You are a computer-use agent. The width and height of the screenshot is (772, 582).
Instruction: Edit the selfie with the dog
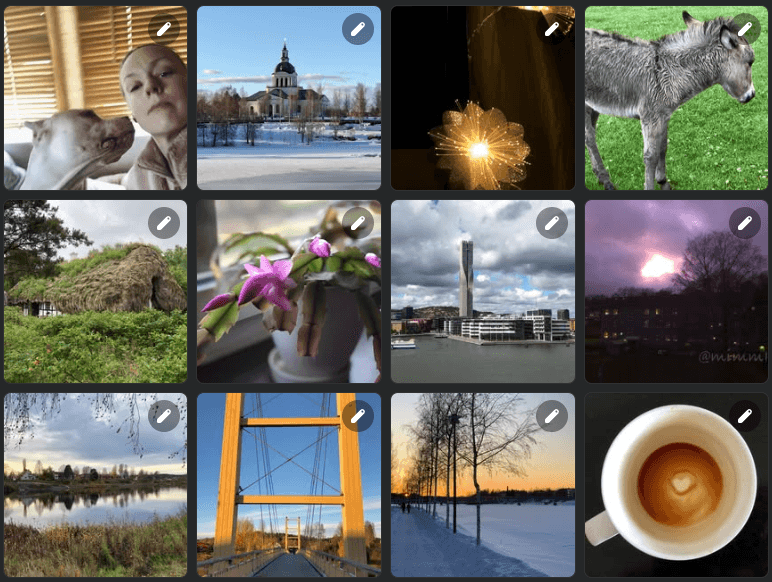point(164,29)
